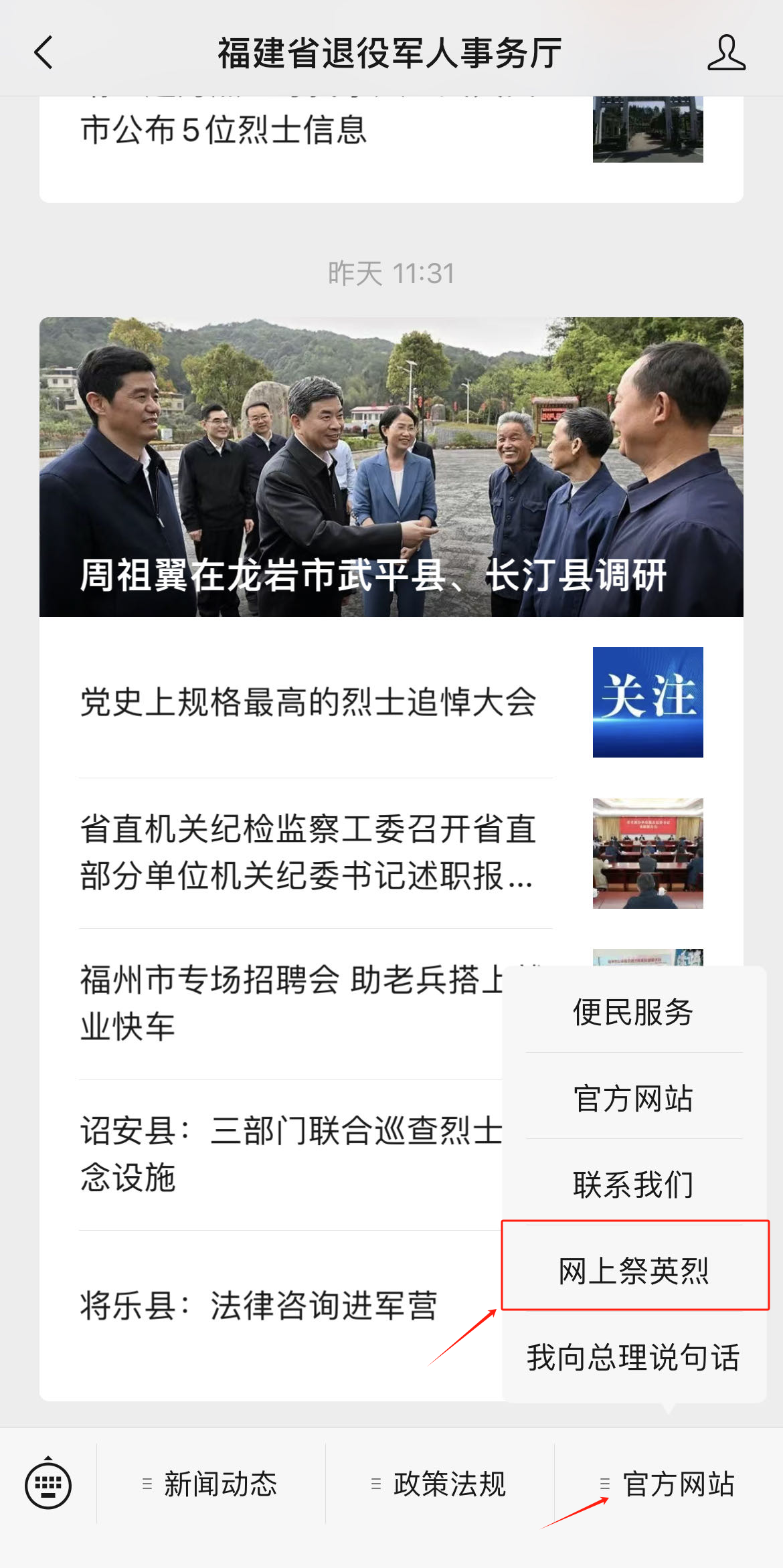Go back from the official account page
Viewport: 783px width, 1568px height.
pyautogui.click(x=44, y=53)
